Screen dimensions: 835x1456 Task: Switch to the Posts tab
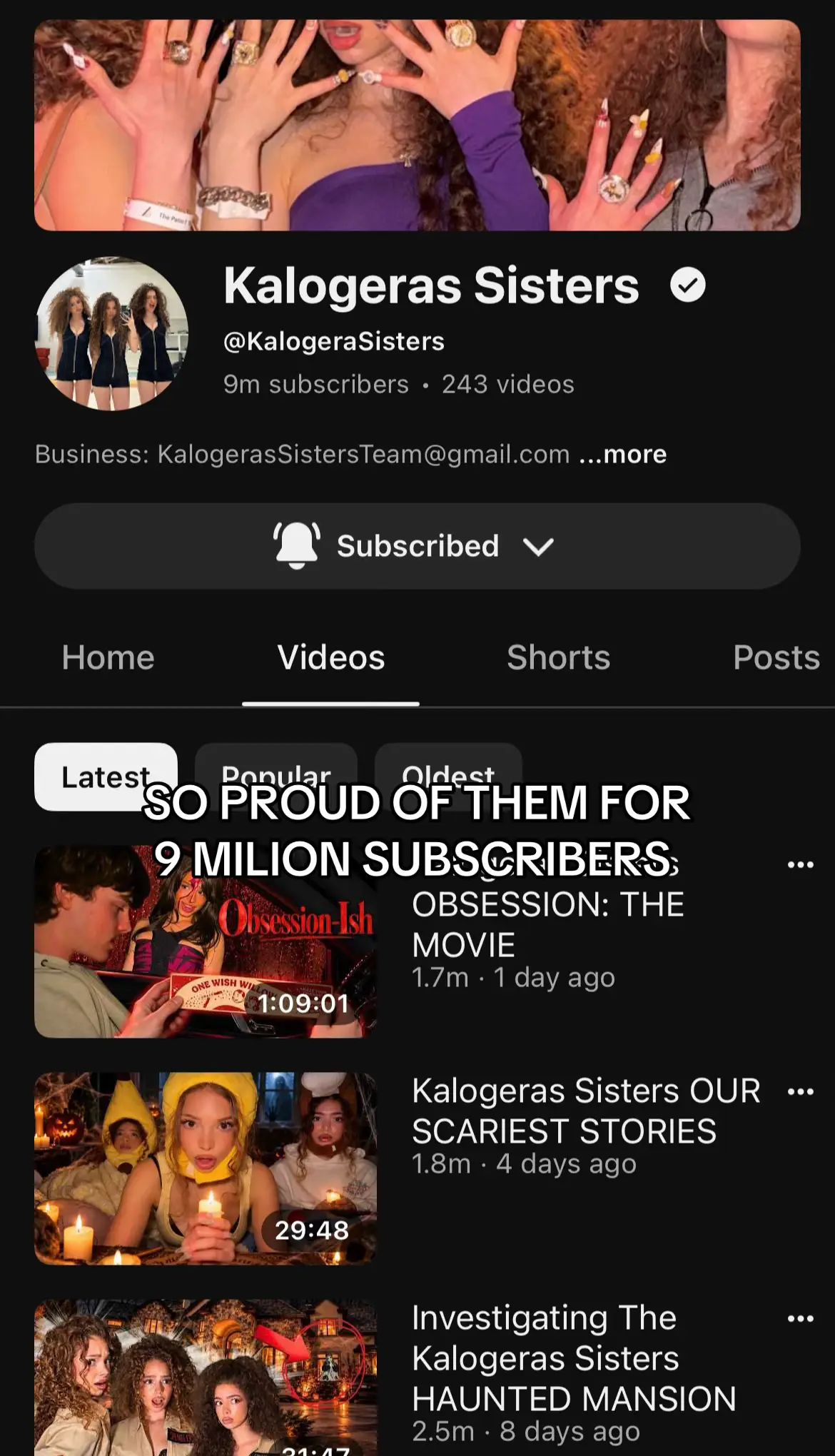[776, 657]
